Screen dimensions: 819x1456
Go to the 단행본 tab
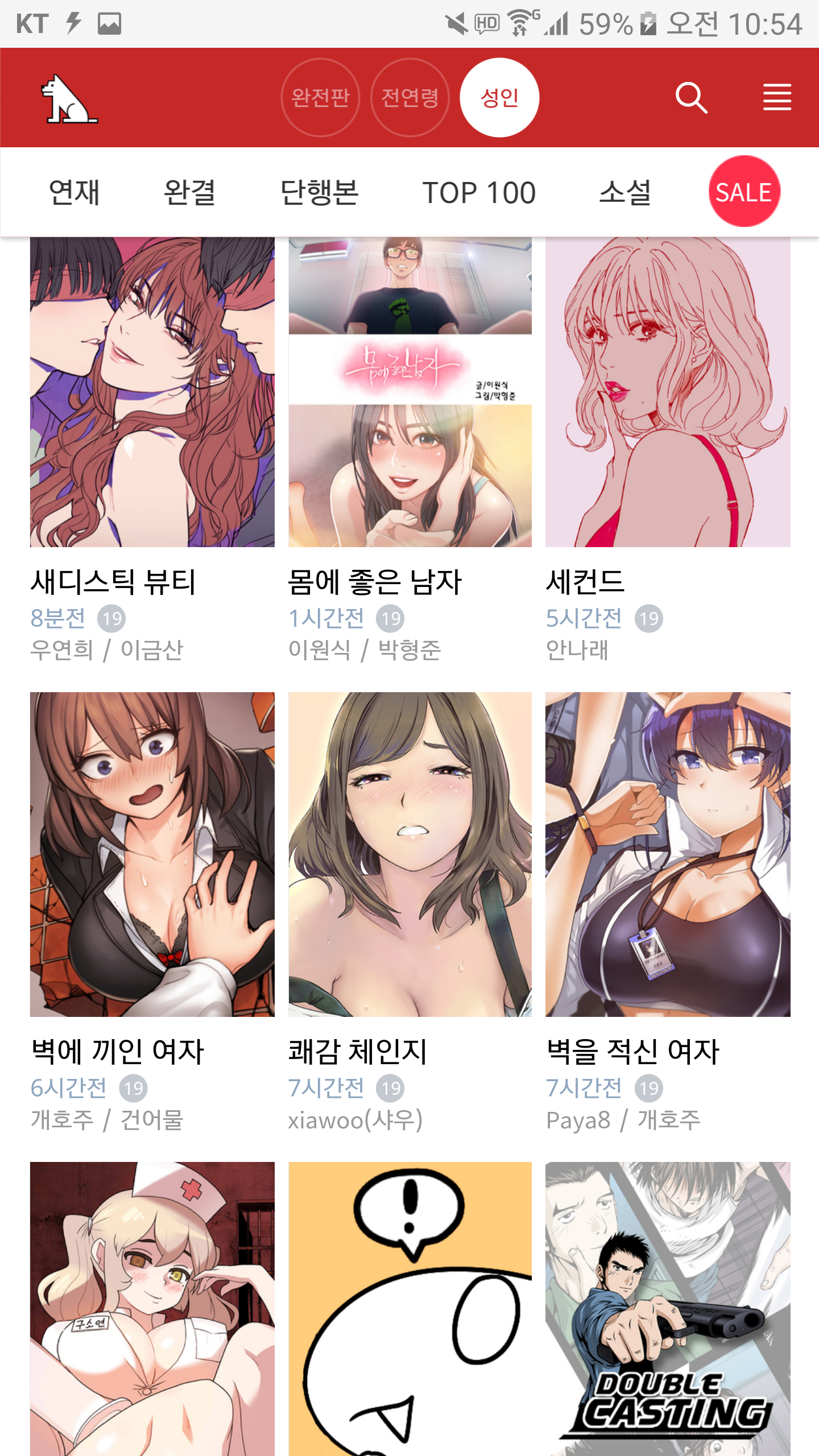click(319, 192)
